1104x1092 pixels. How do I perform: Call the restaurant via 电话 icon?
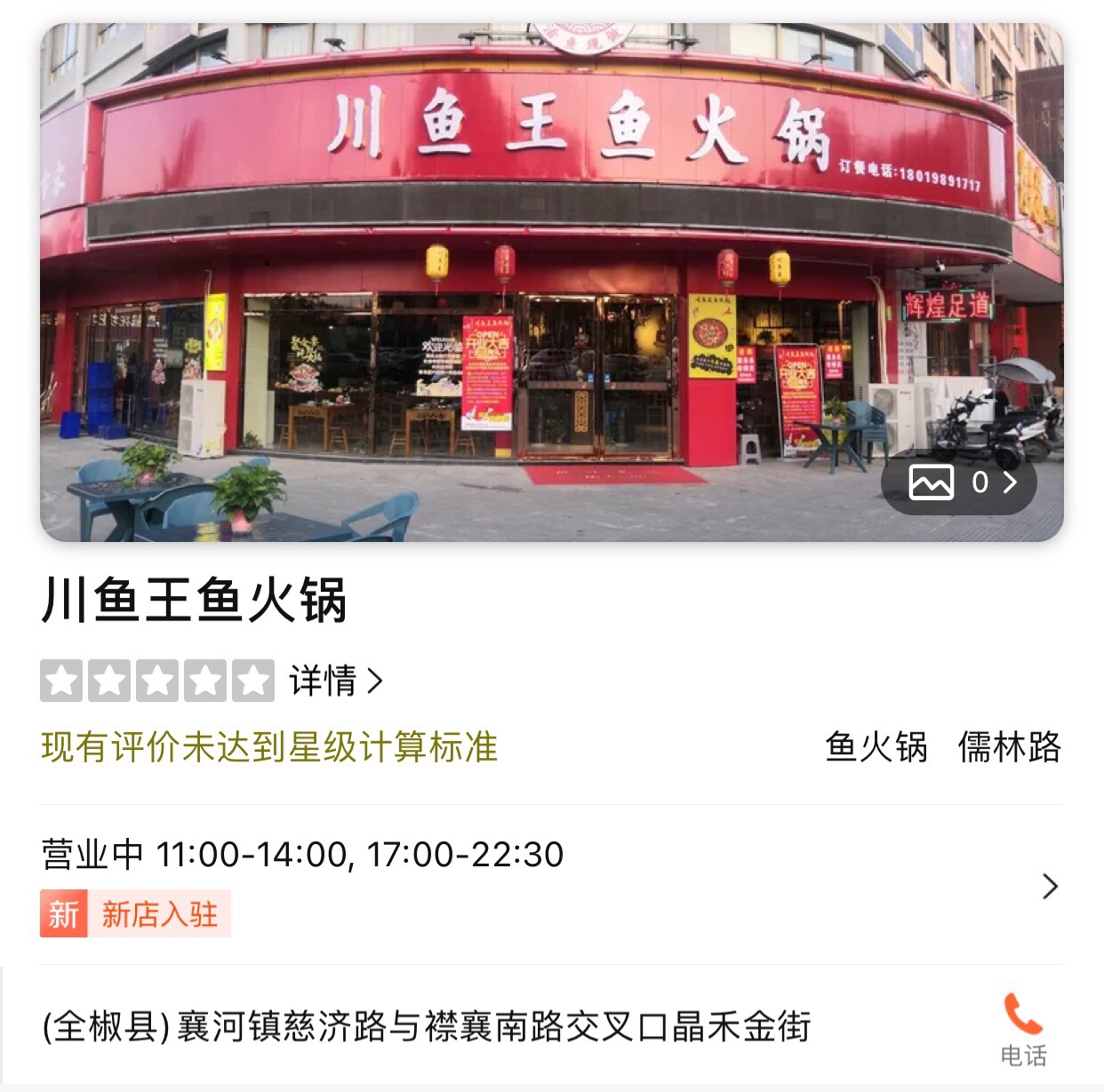[1023, 1028]
